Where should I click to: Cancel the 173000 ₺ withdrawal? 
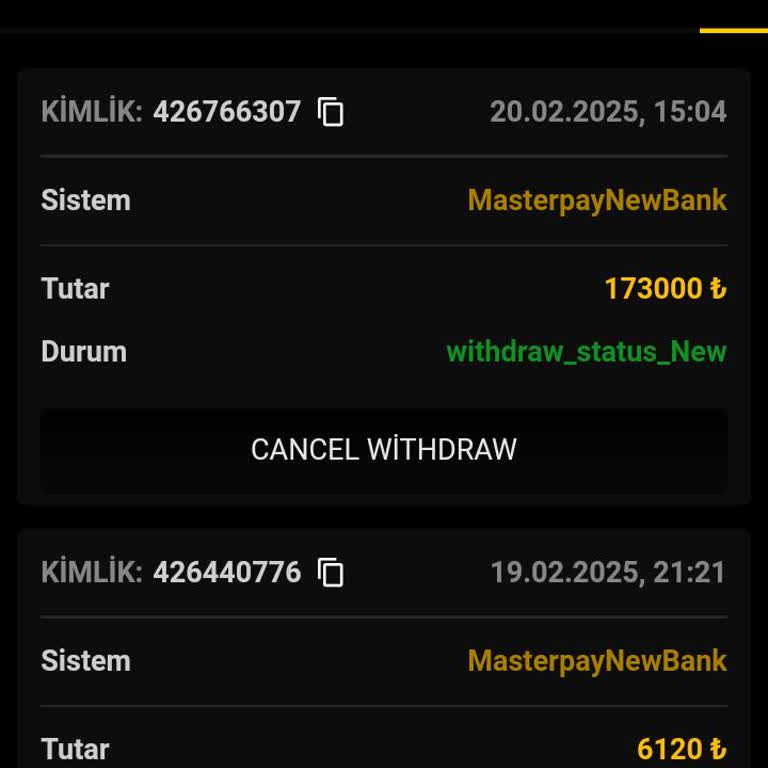384,450
